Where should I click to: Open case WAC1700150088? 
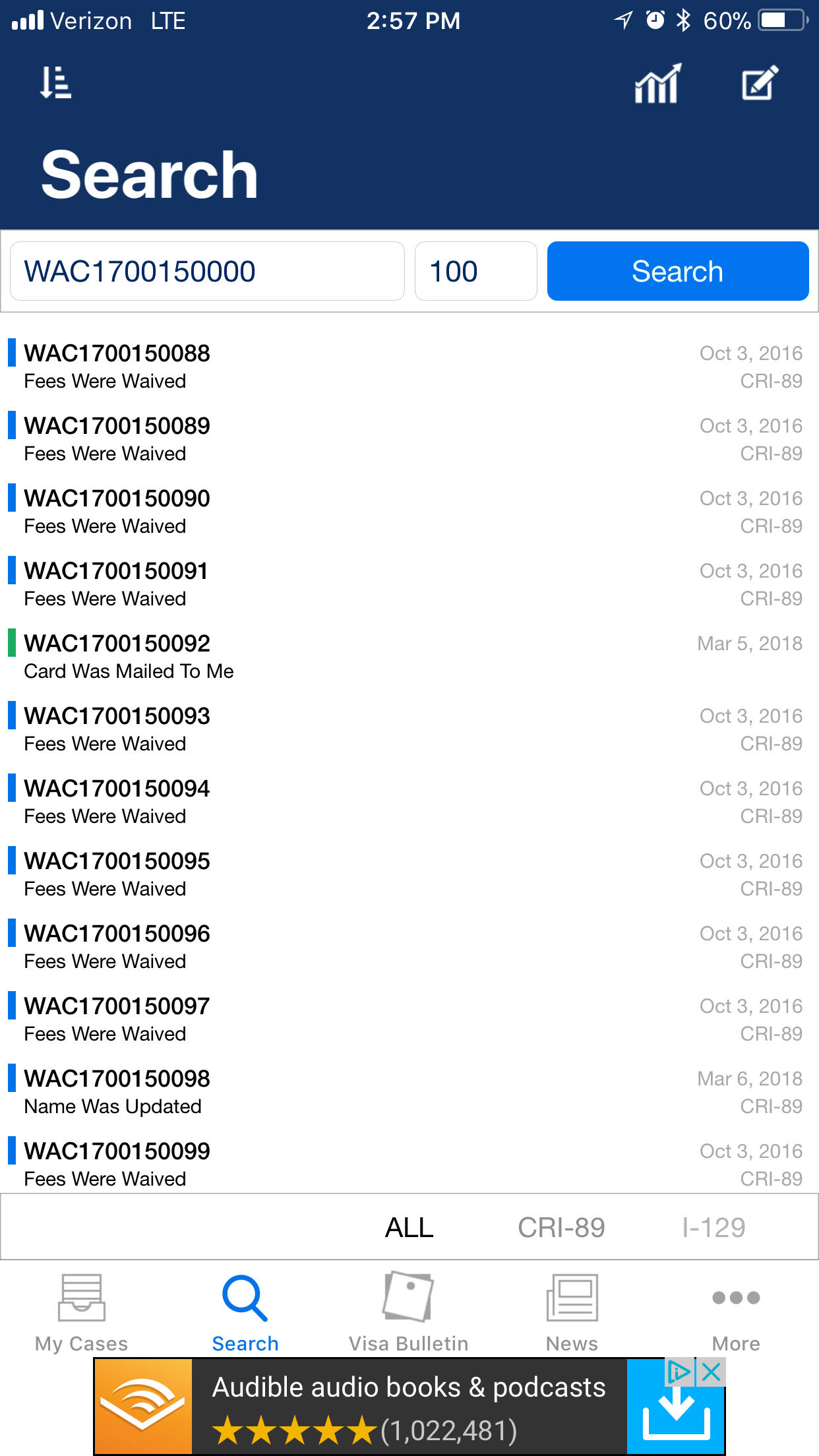[x=409, y=367]
